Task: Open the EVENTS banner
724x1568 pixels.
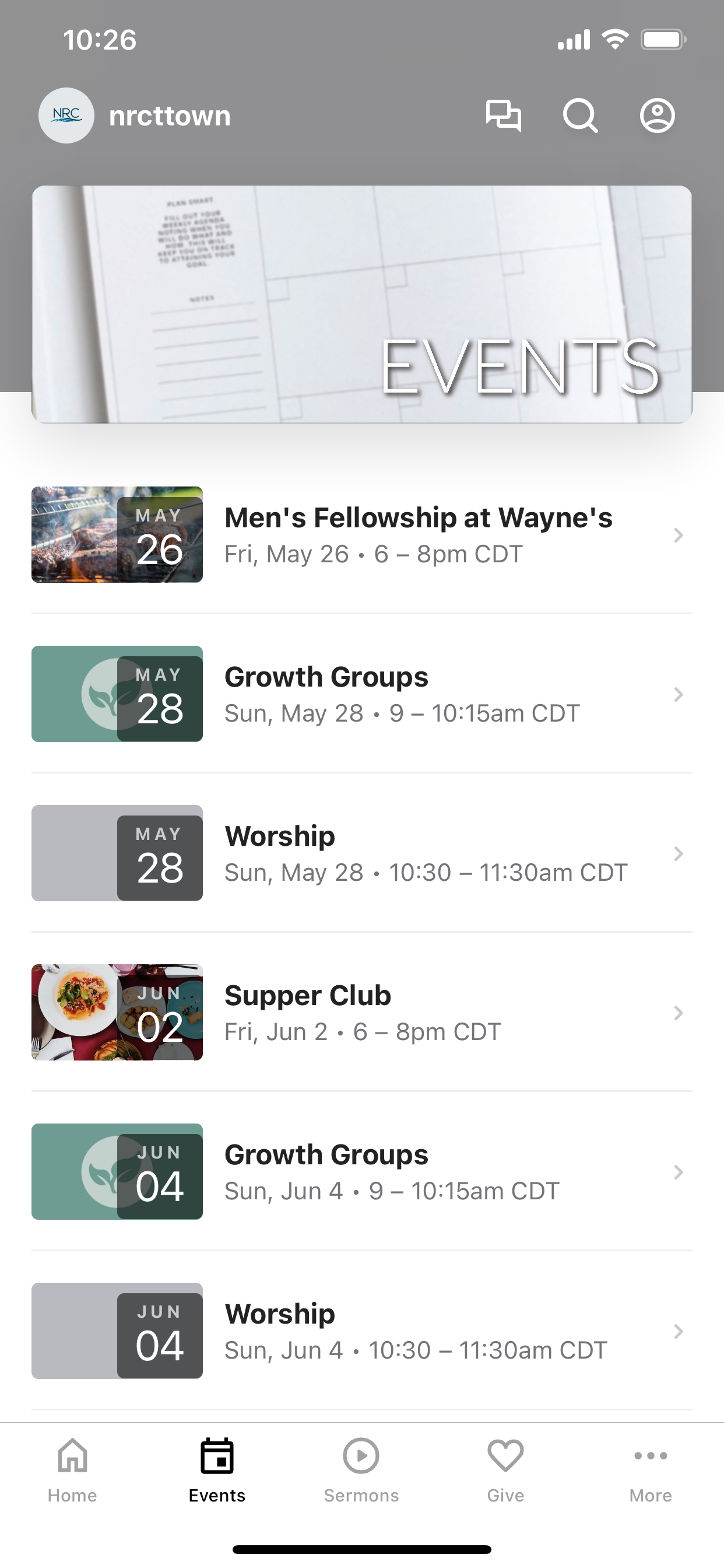Action: click(362, 304)
